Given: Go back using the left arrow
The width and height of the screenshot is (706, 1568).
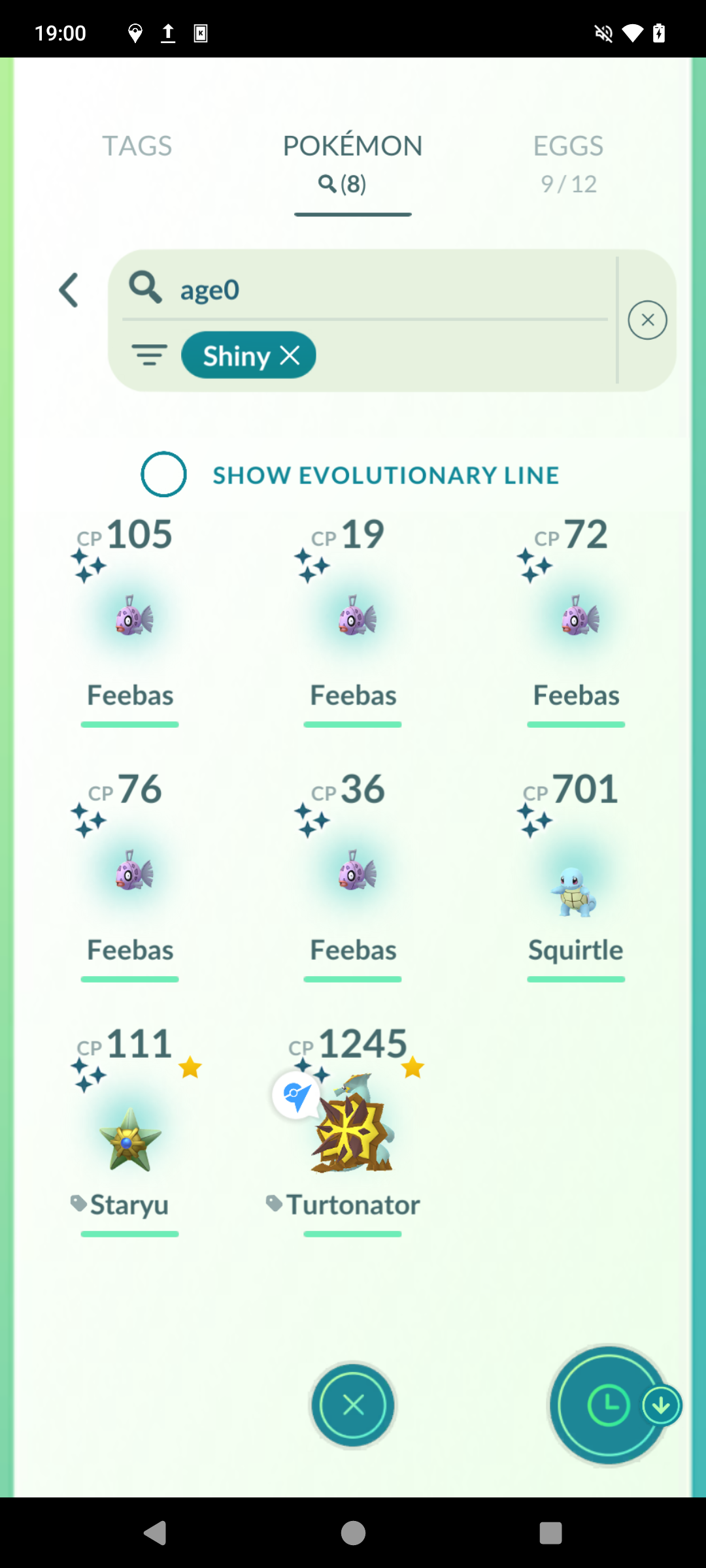Looking at the screenshot, I should pyautogui.click(x=69, y=290).
